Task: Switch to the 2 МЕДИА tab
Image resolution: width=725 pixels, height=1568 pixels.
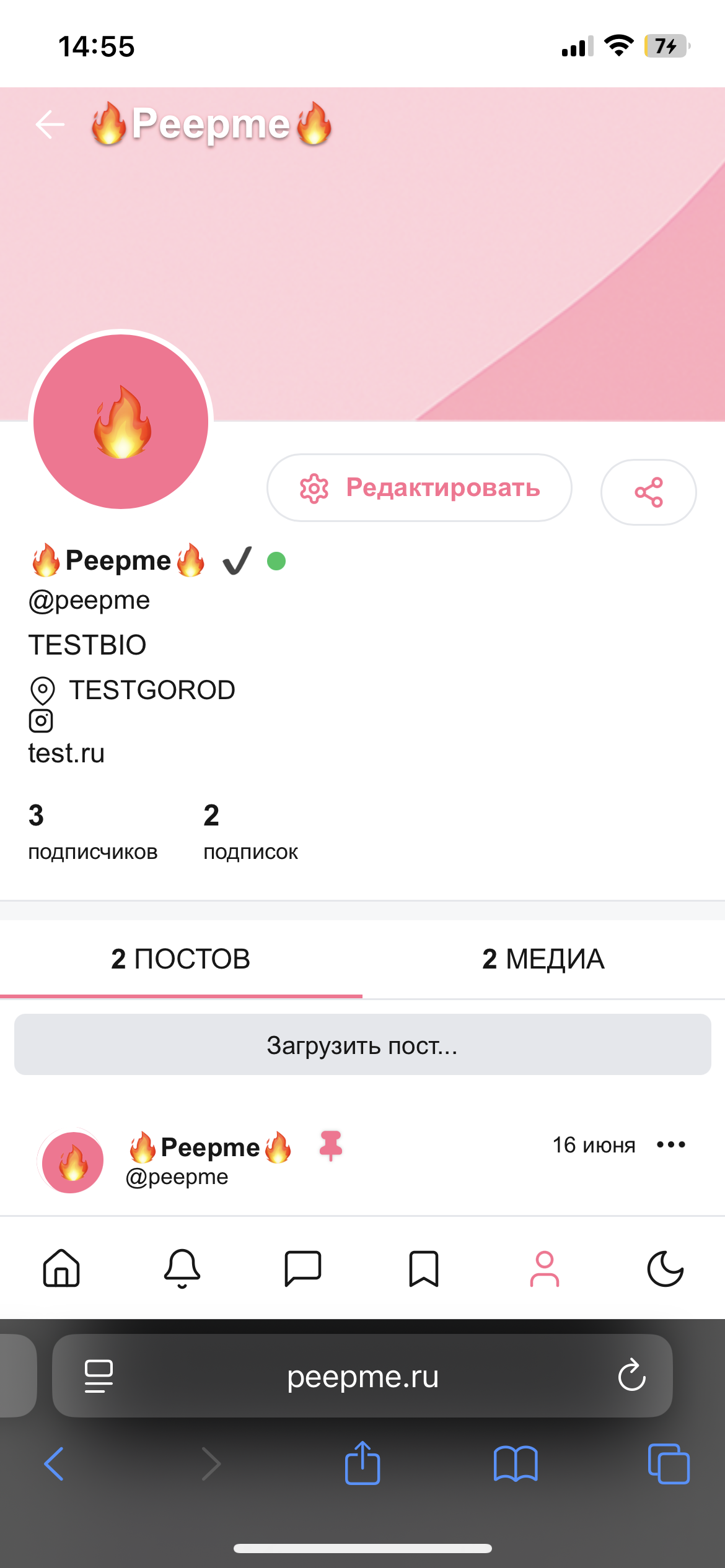Action: (x=543, y=959)
